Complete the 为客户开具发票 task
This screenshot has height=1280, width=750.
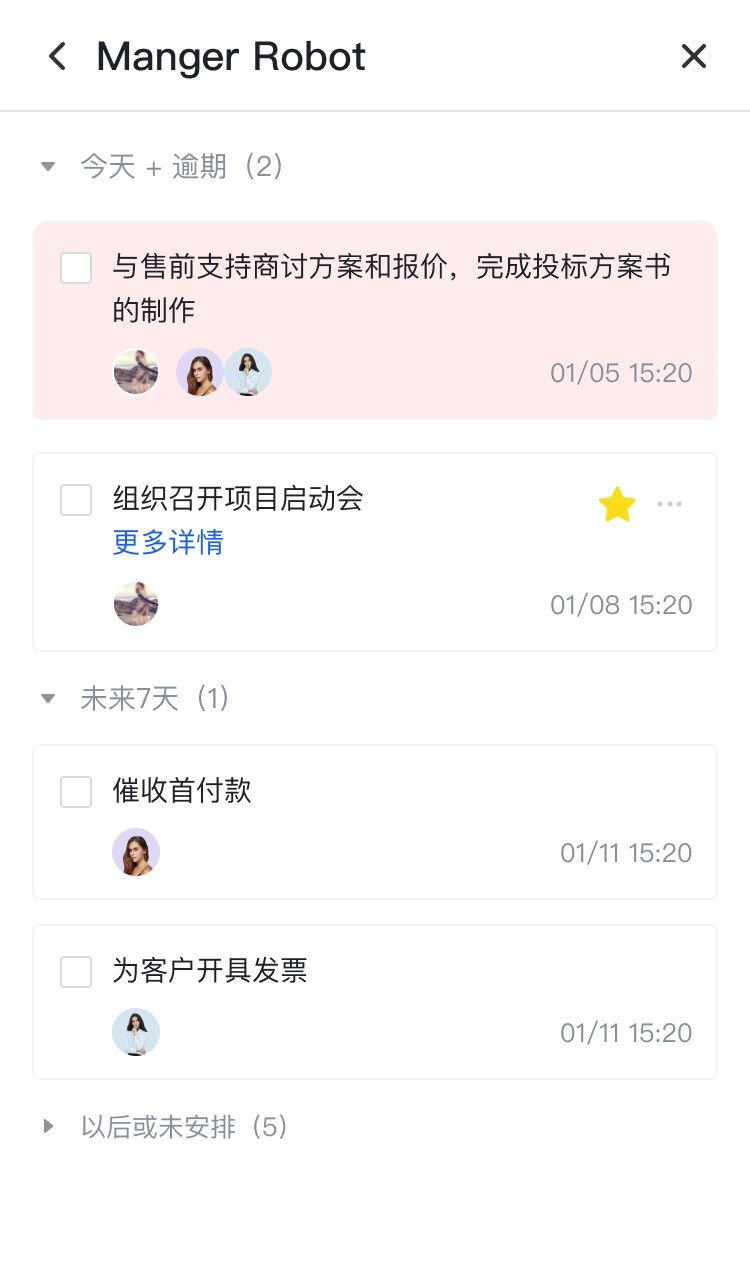76,972
